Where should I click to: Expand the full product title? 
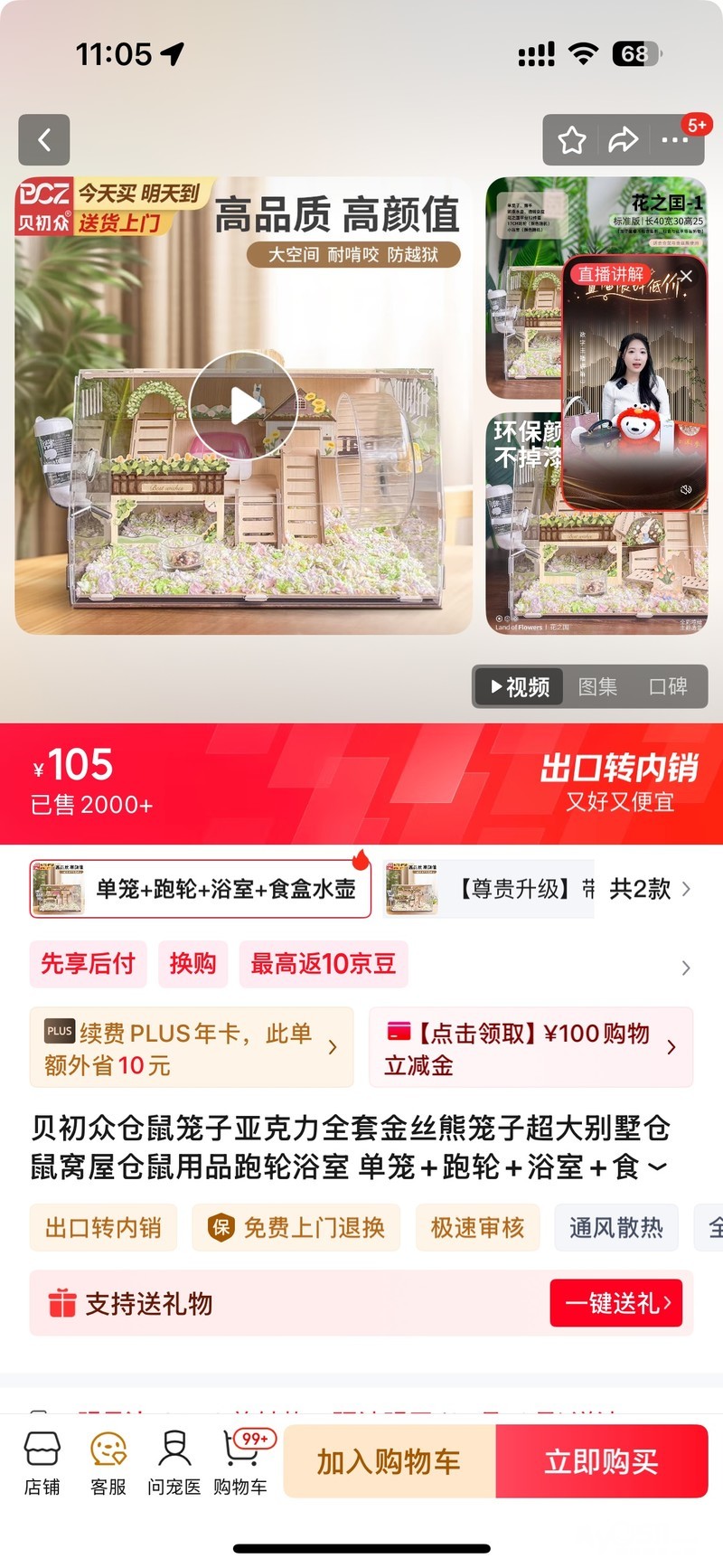coord(658,1167)
